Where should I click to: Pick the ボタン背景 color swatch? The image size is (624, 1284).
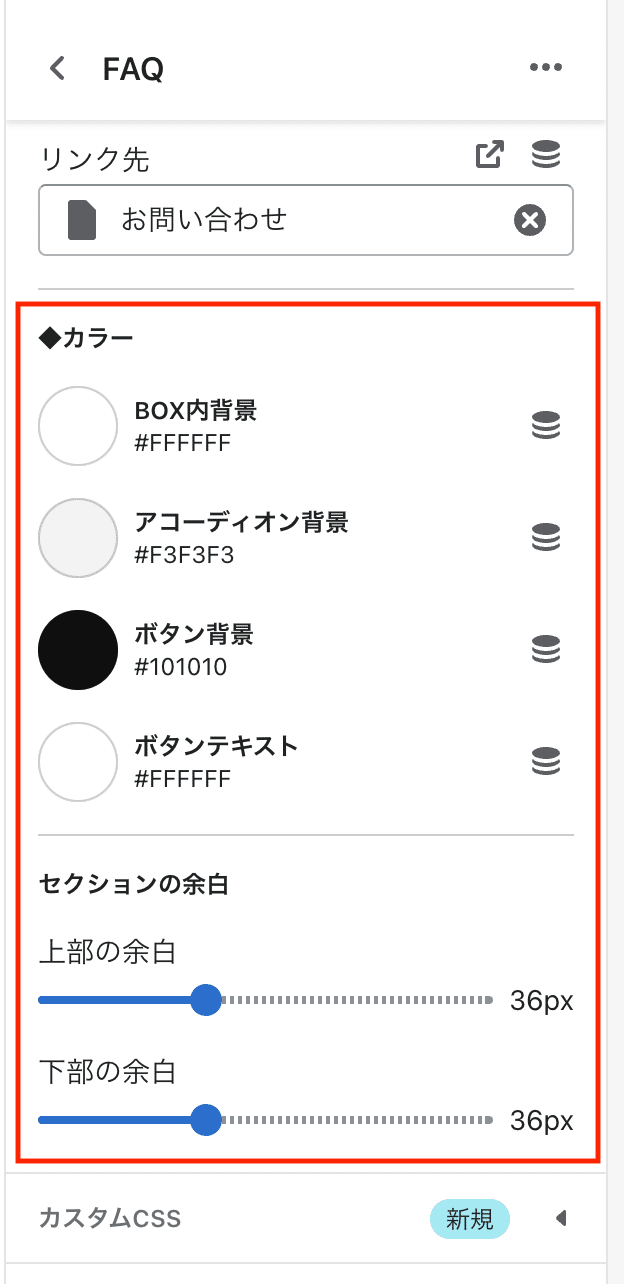tap(78, 650)
